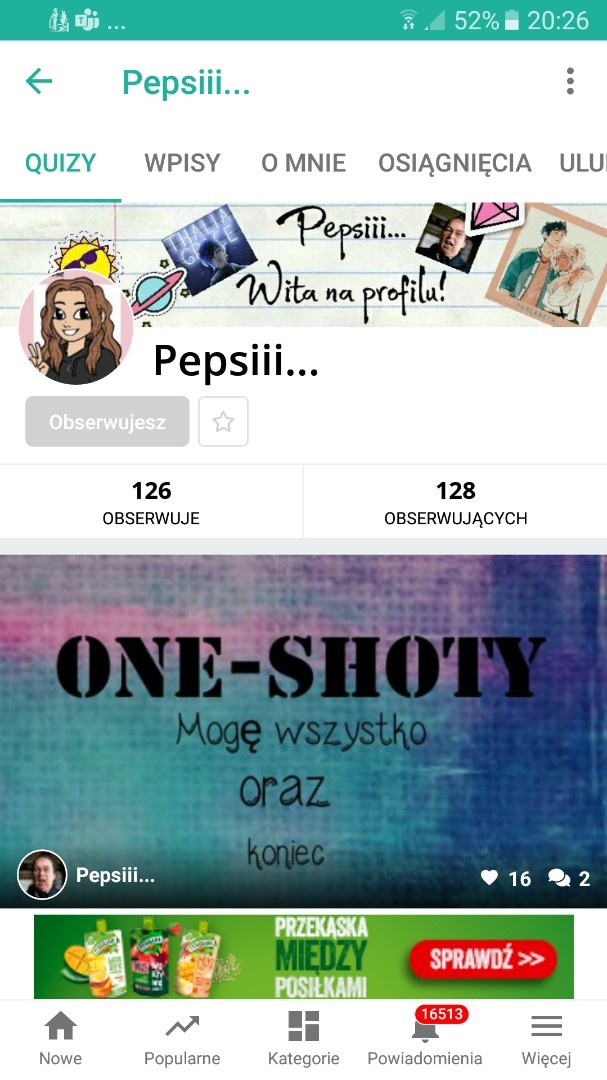607x1080 pixels.
Task: Open Powiadomienia notifications
Action: [425, 1038]
